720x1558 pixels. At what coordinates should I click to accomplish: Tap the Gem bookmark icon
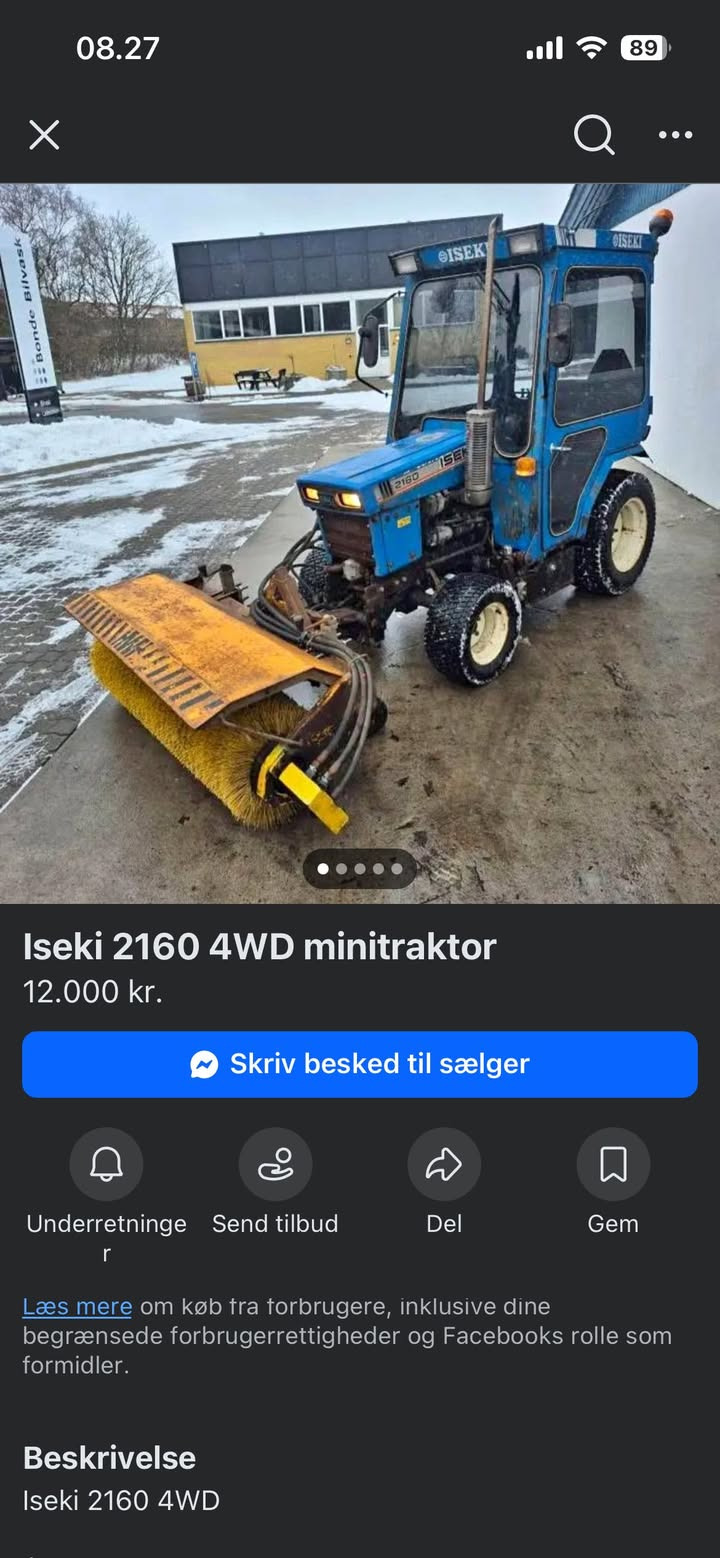612,1164
